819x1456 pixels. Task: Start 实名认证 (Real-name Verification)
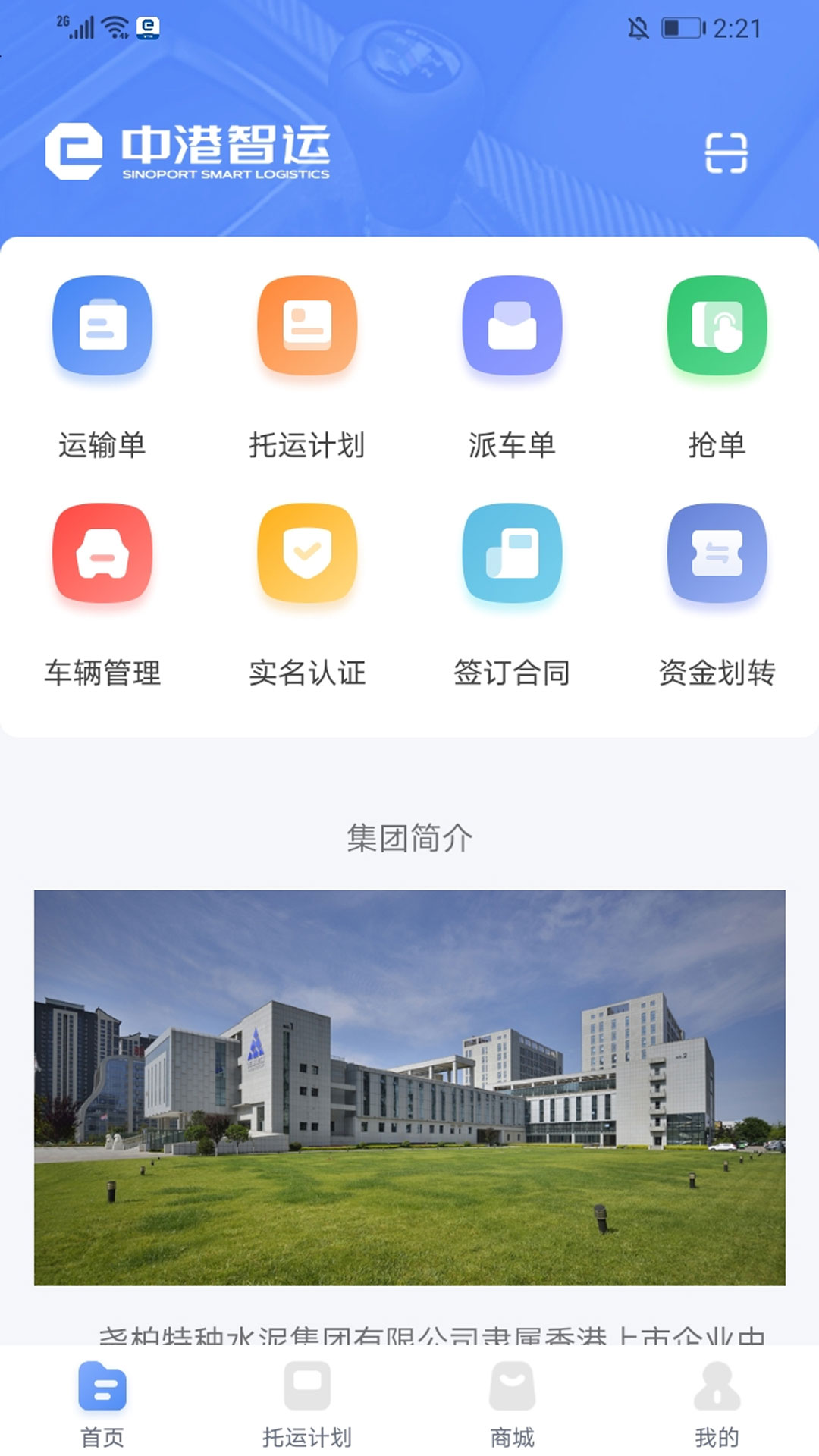pyautogui.click(x=307, y=554)
